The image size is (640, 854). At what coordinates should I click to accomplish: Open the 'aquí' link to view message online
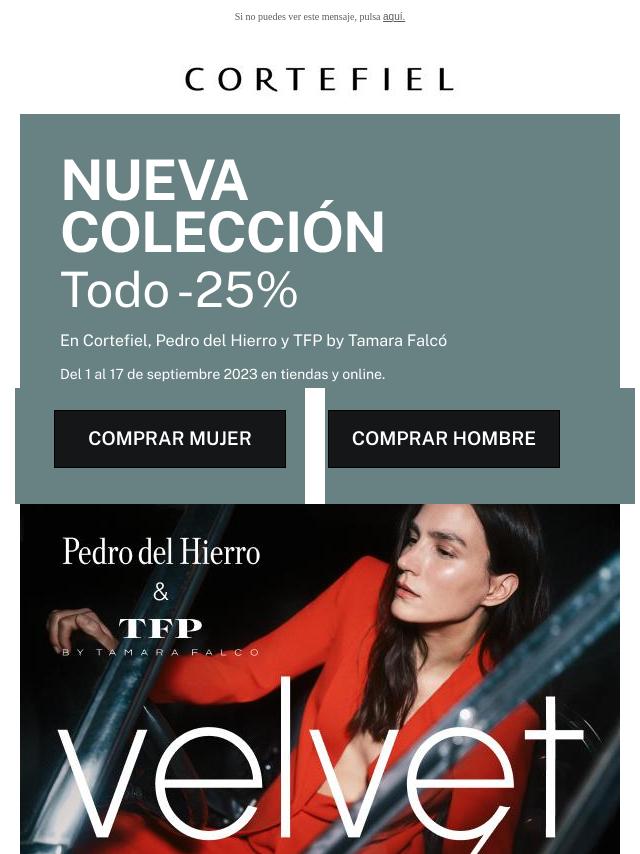(393, 17)
